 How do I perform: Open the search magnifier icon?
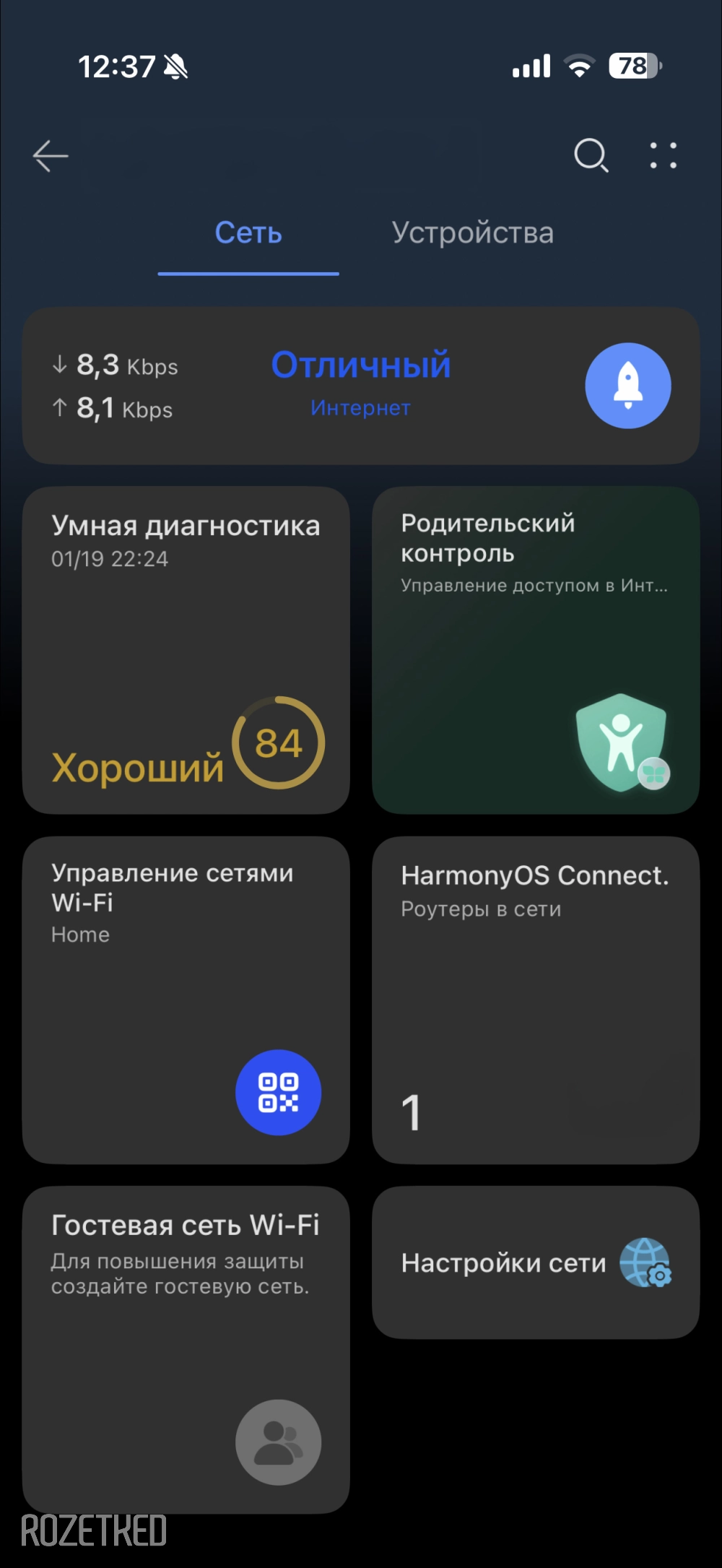[591, 155]
